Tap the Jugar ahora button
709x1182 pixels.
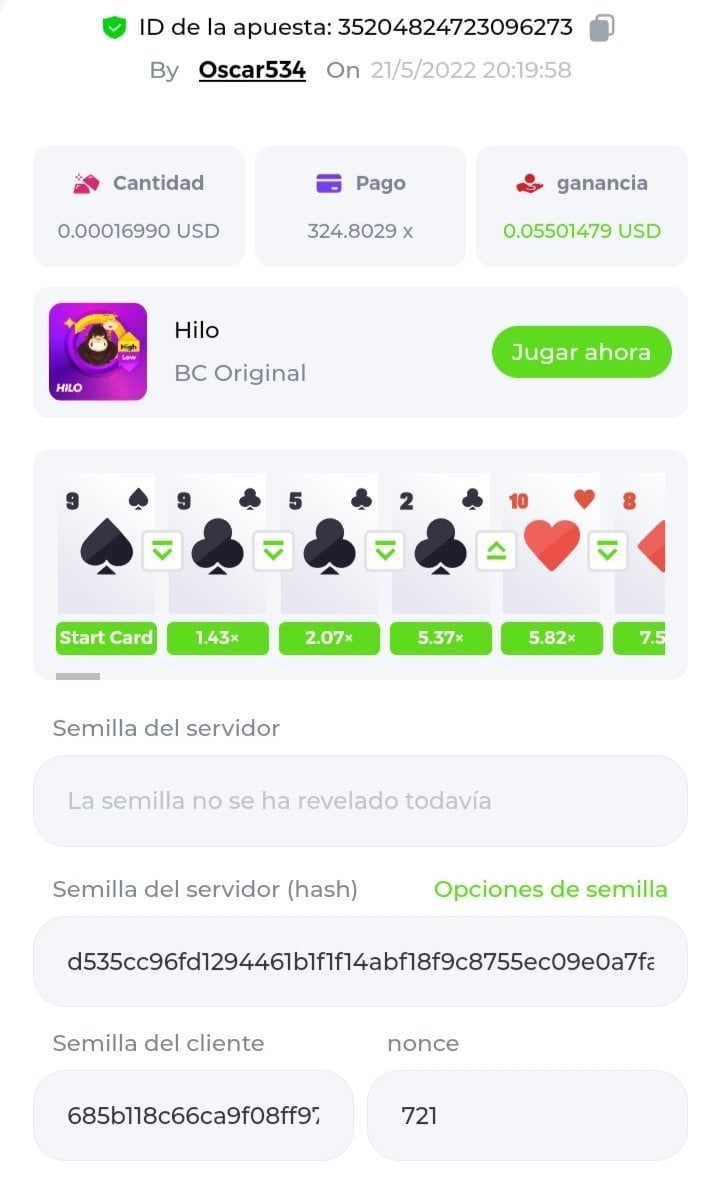pyautogui.click(x=581, y=352)
